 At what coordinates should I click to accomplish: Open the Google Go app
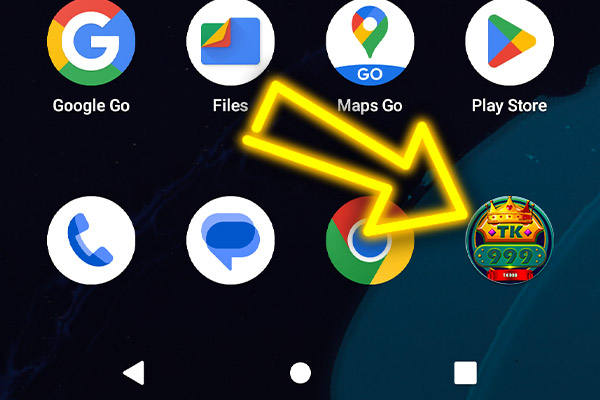point(91,45)
